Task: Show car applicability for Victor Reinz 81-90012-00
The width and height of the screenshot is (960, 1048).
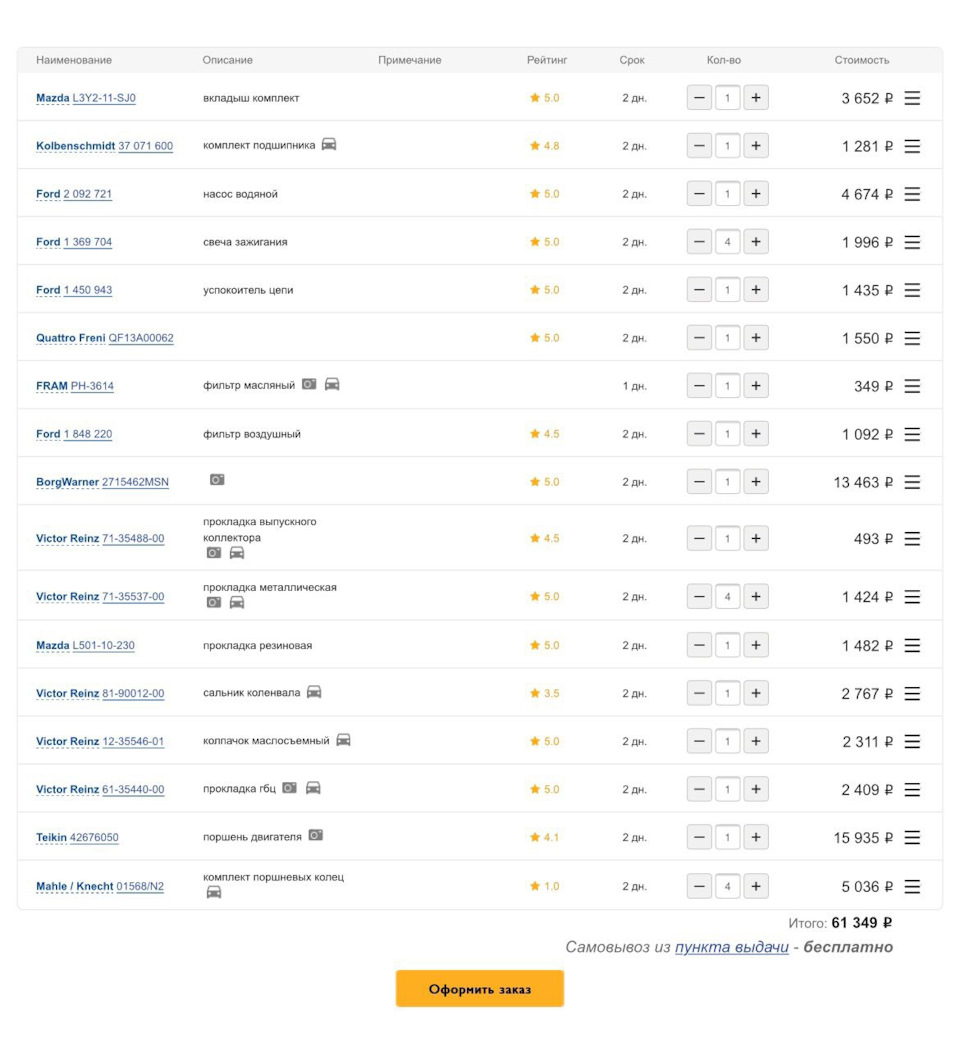Action: (314, 692)
